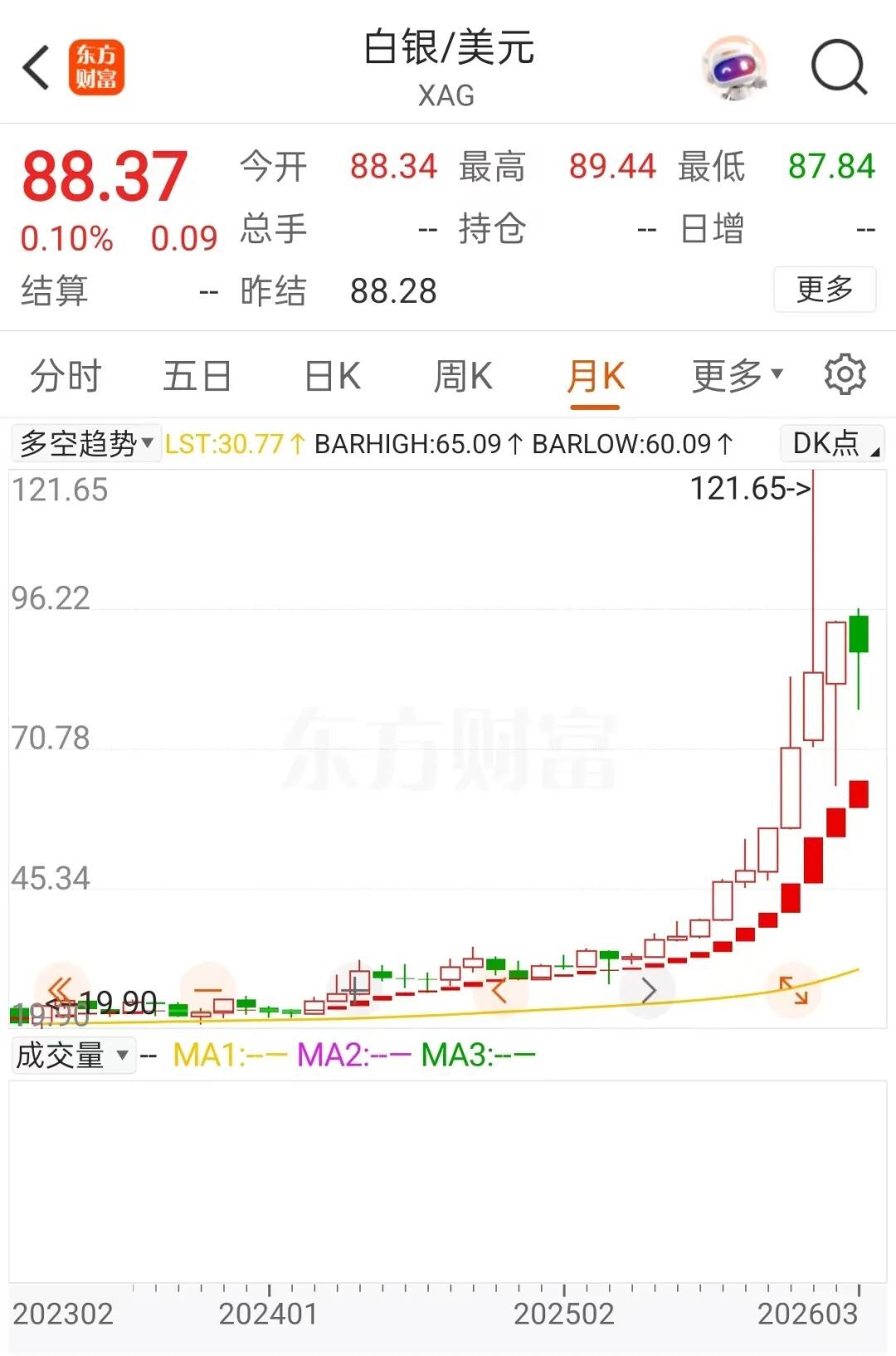The width and height of the screenshot is (896, 1356).
Task: Go back using the arrow icon
Action: pos(37,67)
